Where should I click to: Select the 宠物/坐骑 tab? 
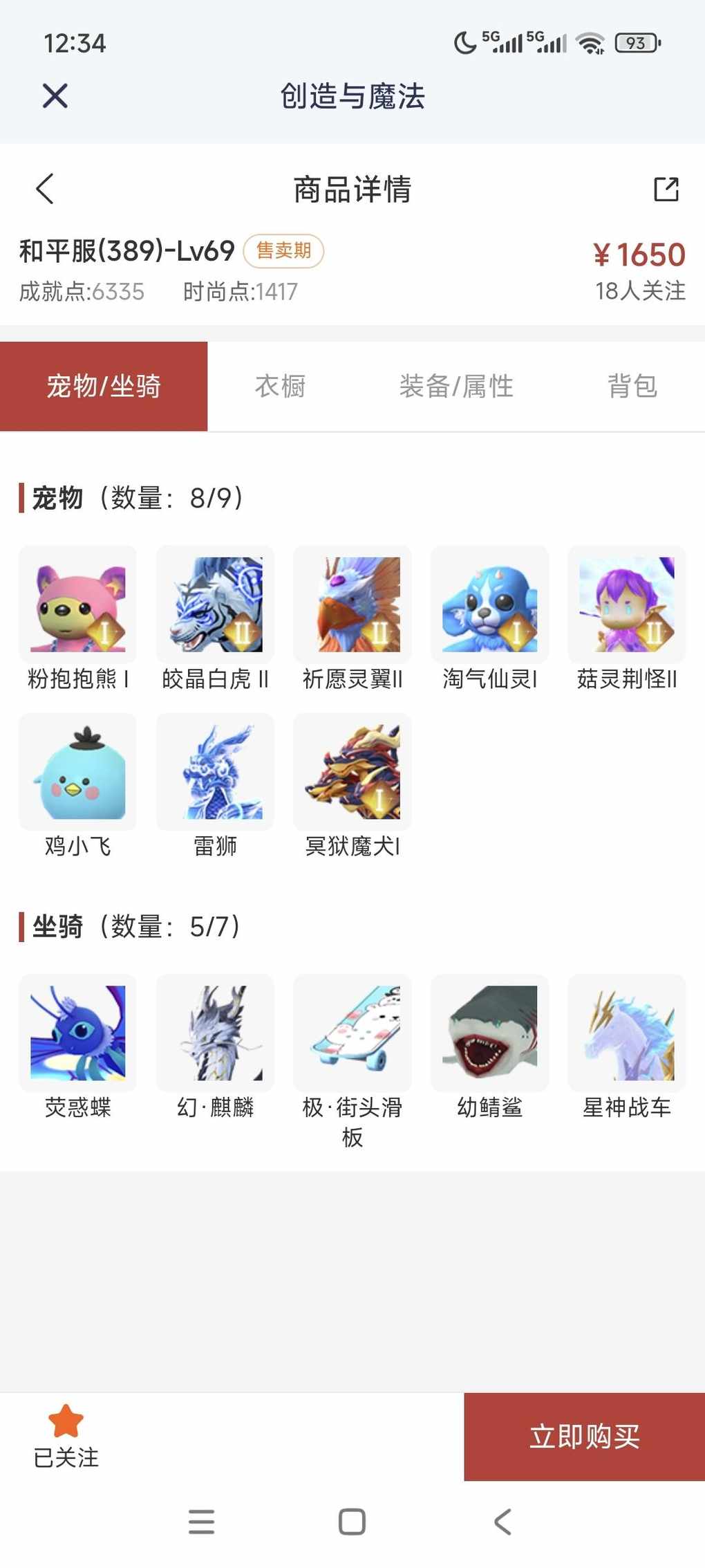pos(104,386)
